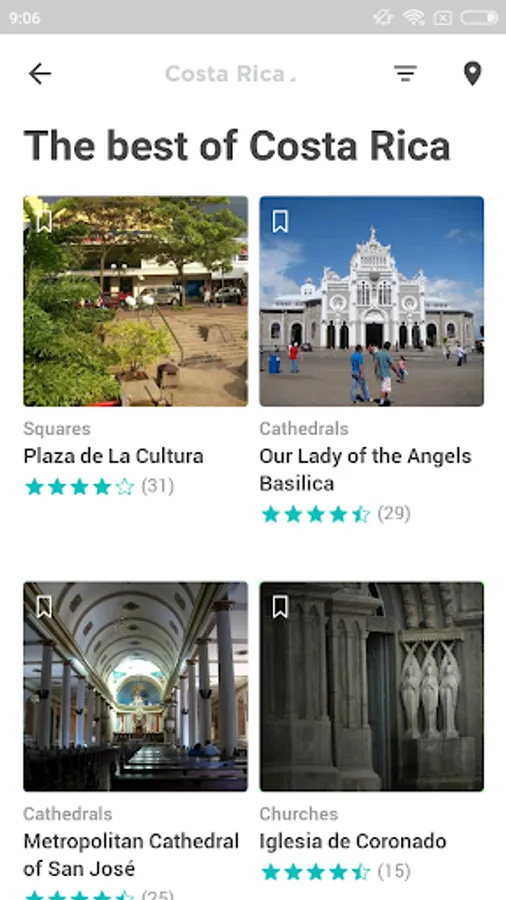
Task: Bookmark Metropolitan Cathedral of San José
Action: 44,607
